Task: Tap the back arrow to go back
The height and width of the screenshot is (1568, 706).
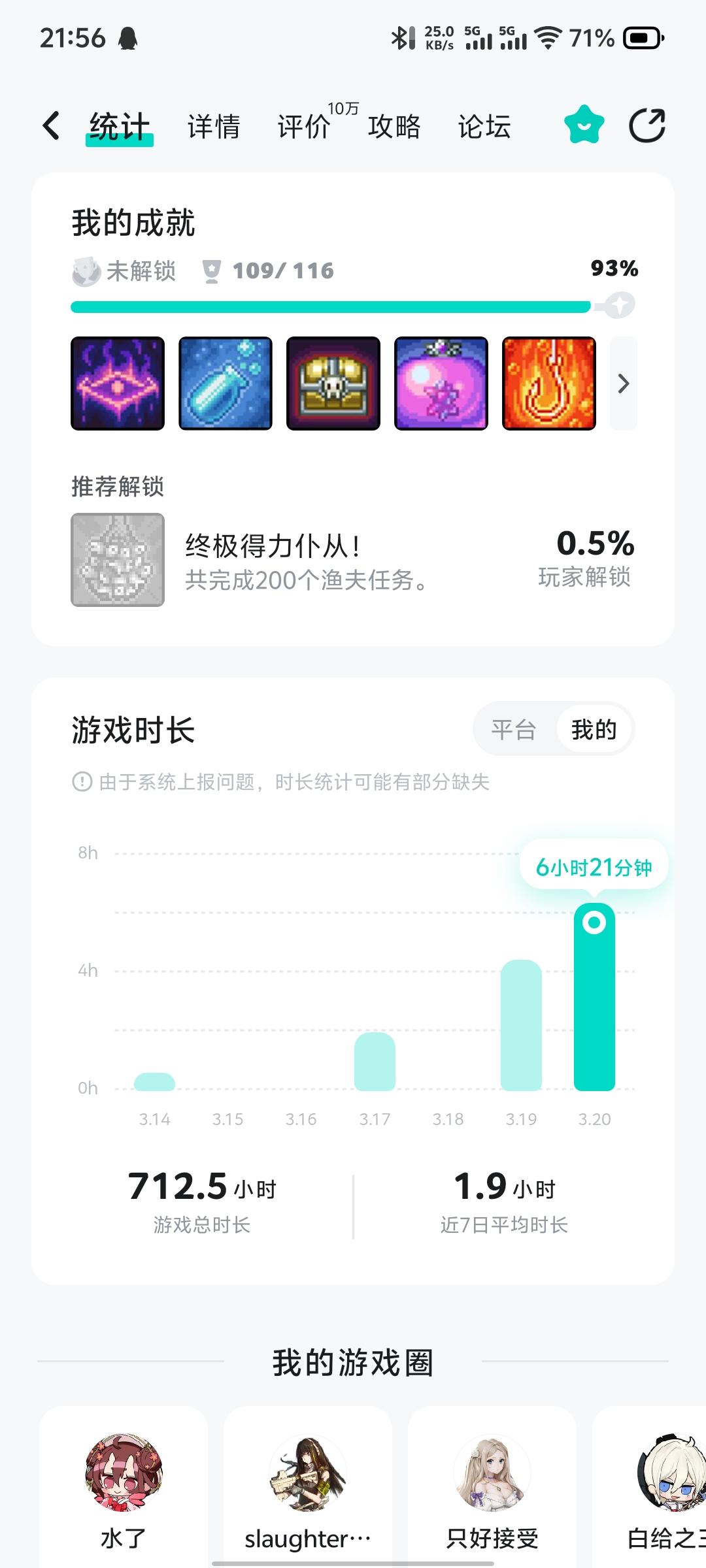Action: 51,125
